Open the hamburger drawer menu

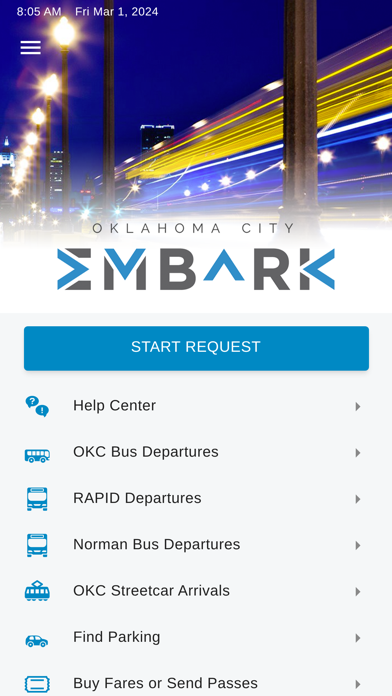pyautogui.click(x=31, y=47)
